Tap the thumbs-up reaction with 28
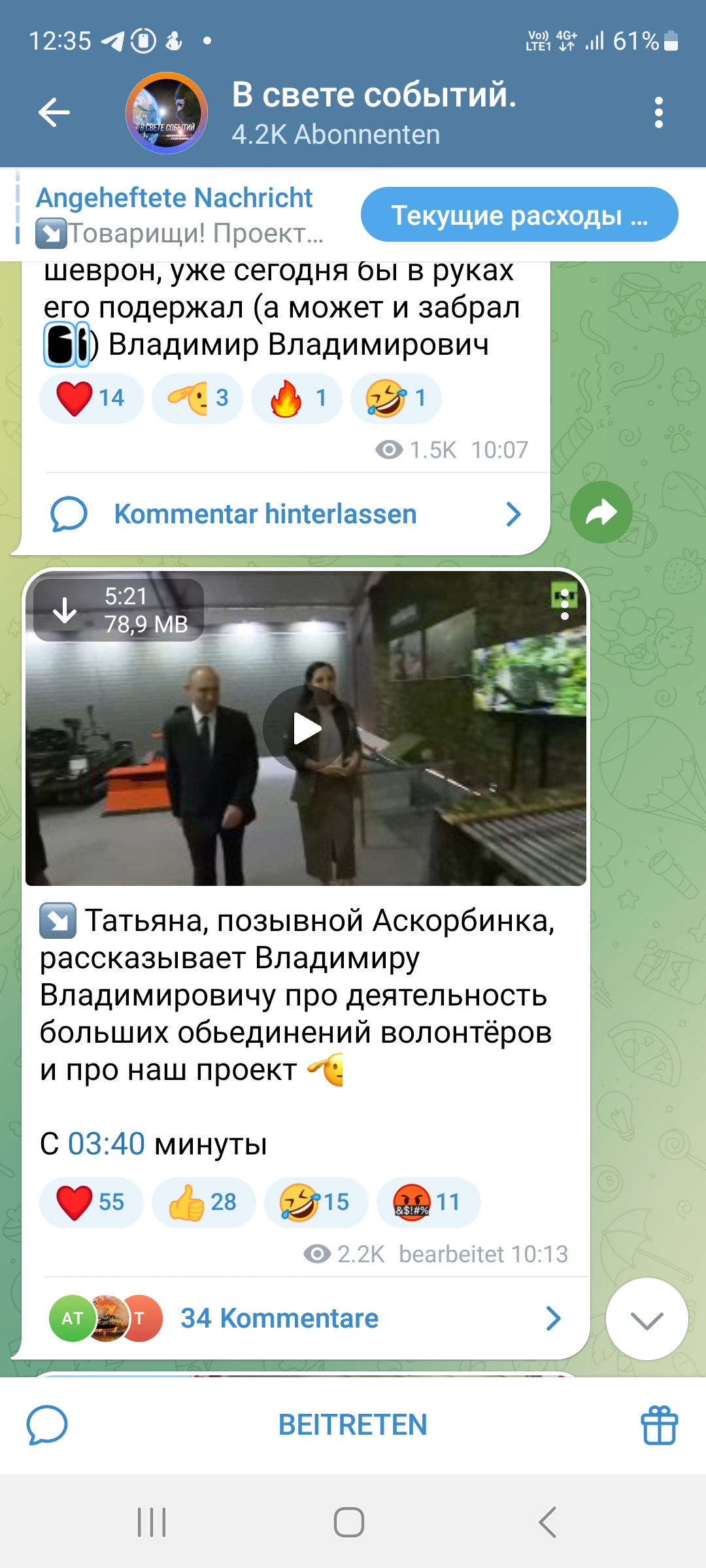This screenshot has height=1568, width=706. [x=203, y=1202]
